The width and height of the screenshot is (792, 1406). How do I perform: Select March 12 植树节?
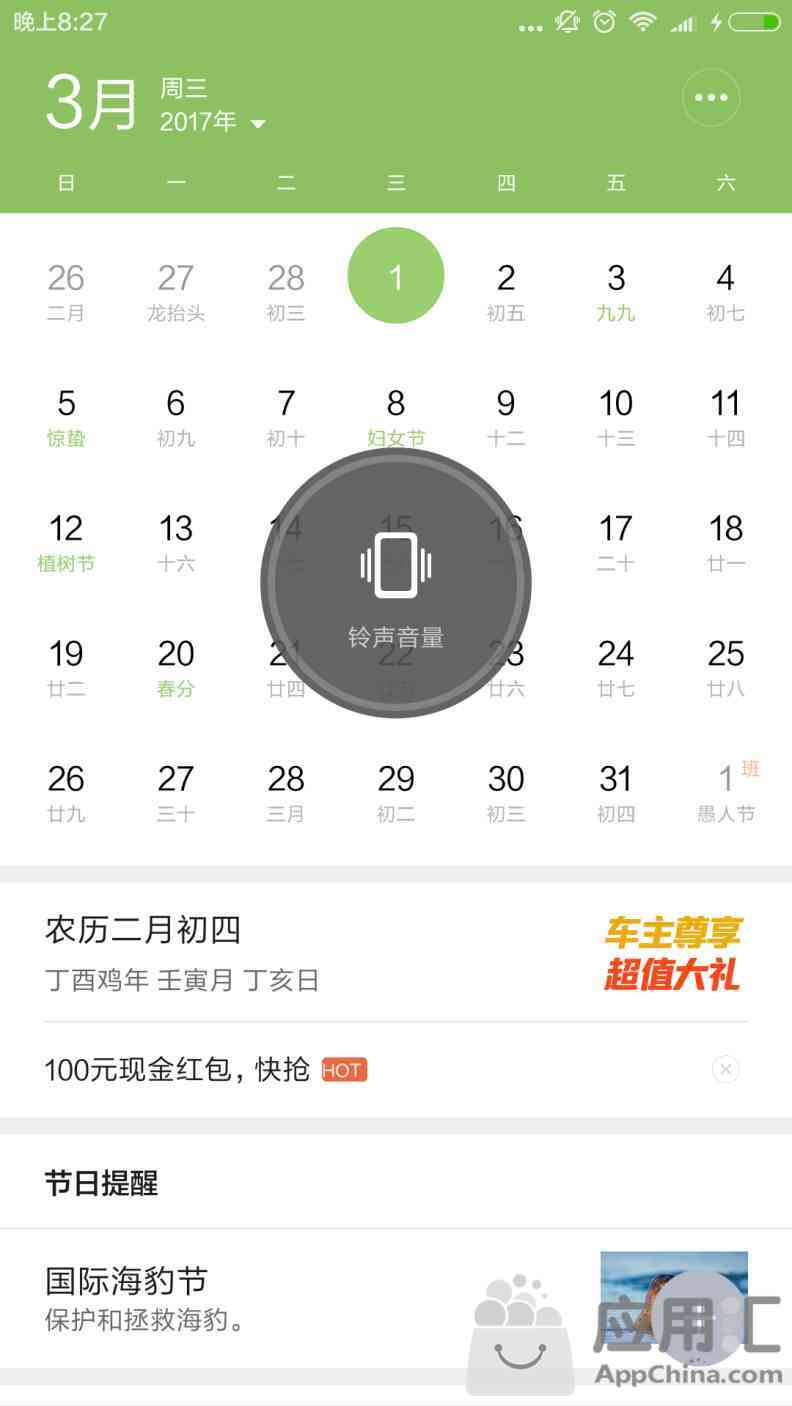tap(66, 542)
